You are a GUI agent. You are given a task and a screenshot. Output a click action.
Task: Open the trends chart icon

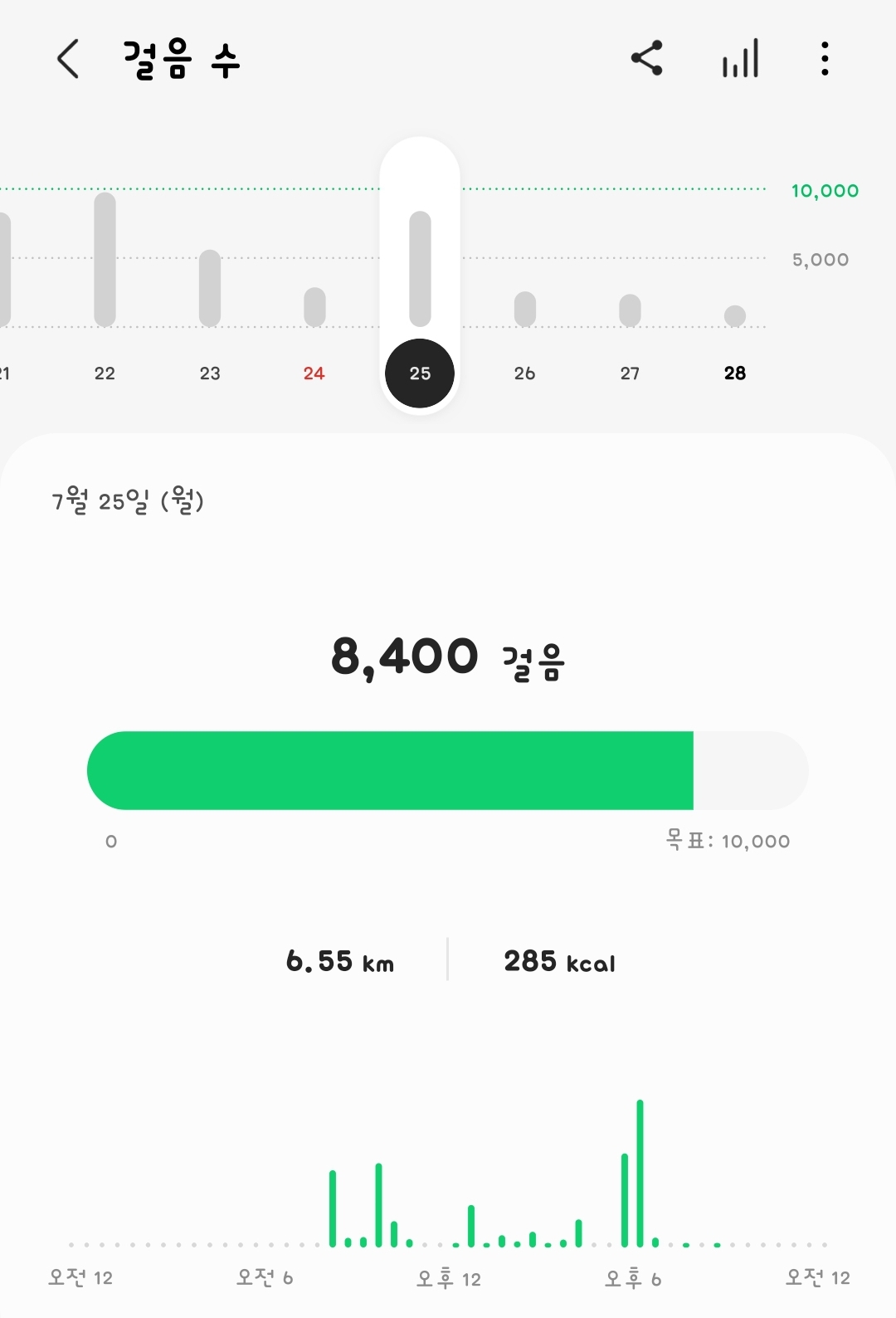[740, 58]
